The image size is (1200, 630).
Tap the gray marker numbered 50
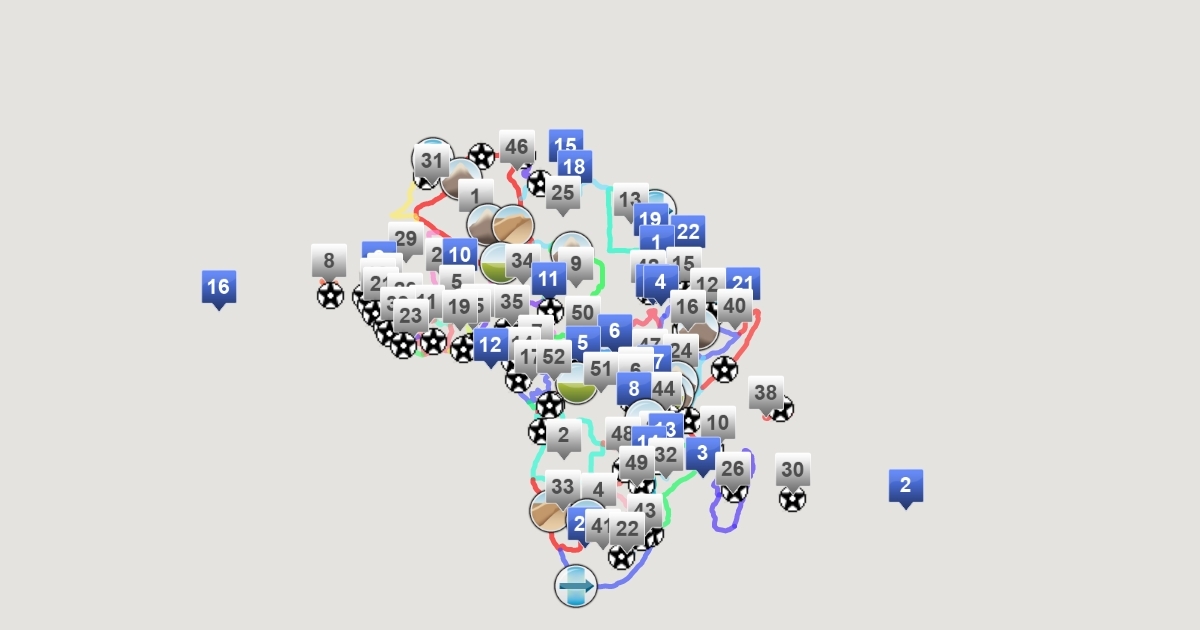coord(582,313)
